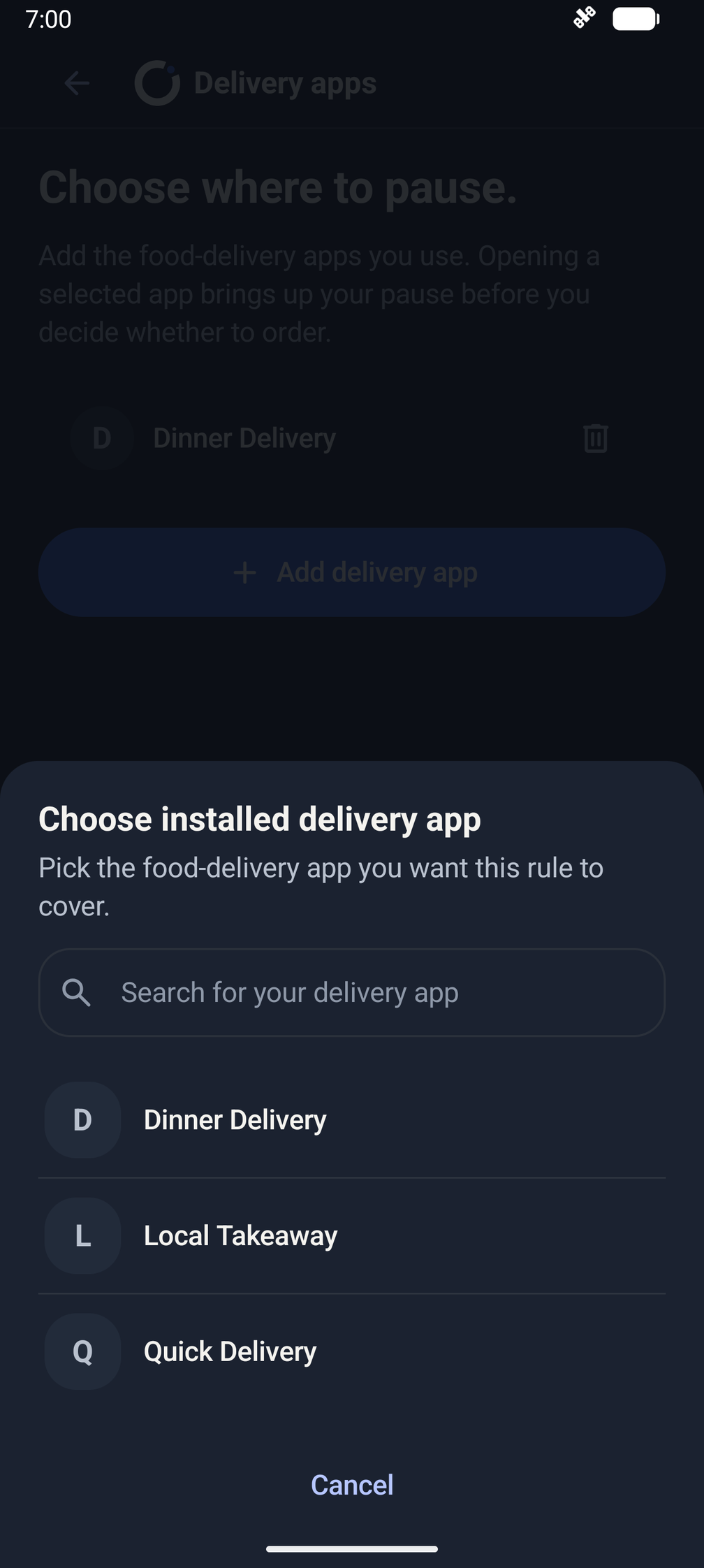The height and width of the screenshot is (1568, 704).
Task: Focus the delivery app search field
Action: 352,992
